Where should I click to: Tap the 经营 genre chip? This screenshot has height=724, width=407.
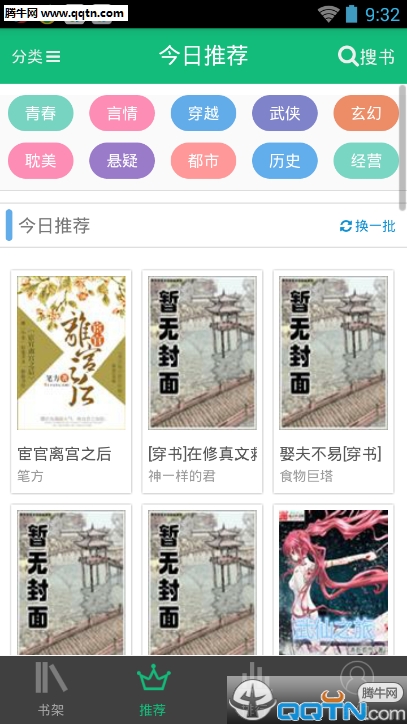pyautogui.click(x=366, y=161)
